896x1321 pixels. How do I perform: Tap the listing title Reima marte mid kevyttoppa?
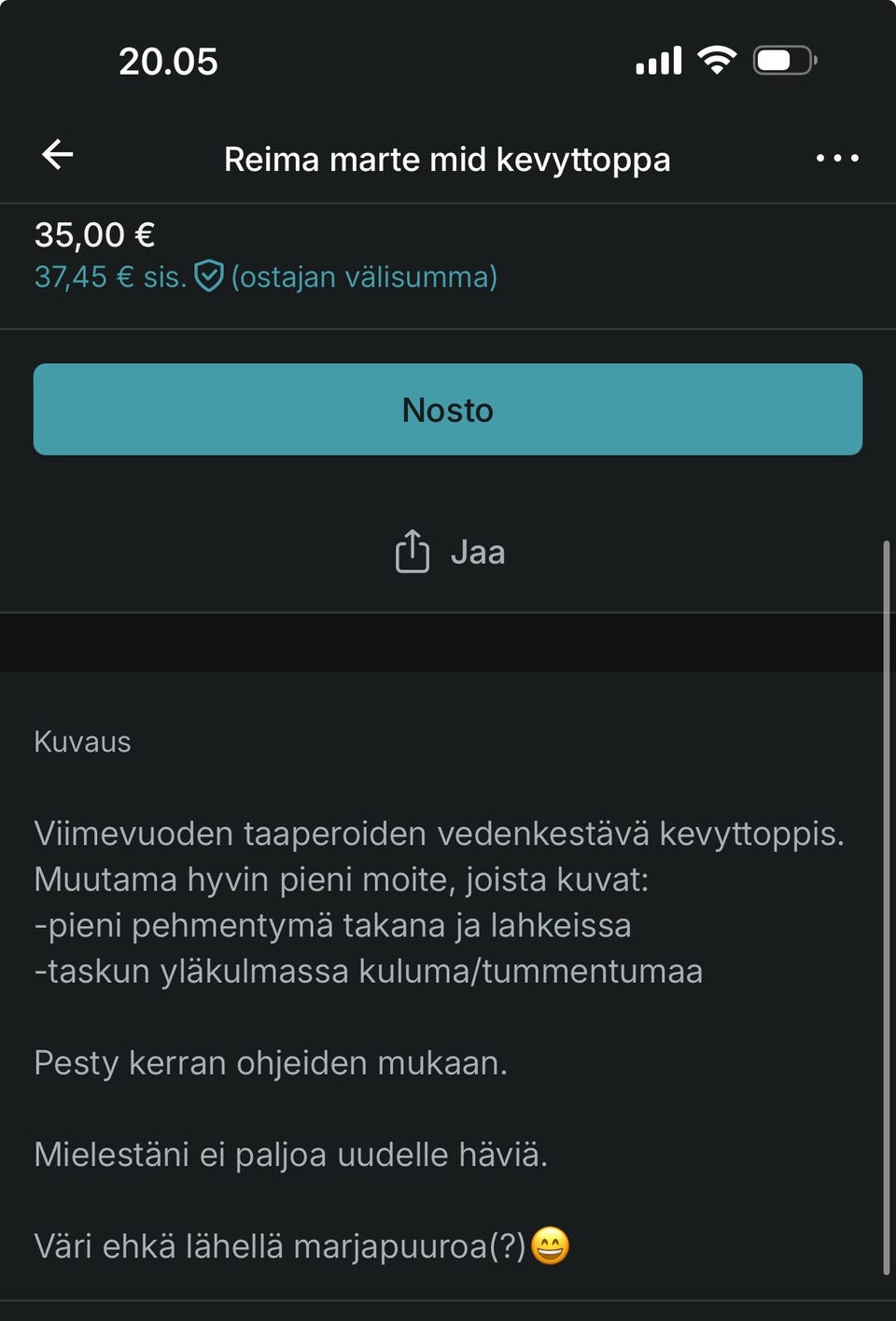coord(448,159)
